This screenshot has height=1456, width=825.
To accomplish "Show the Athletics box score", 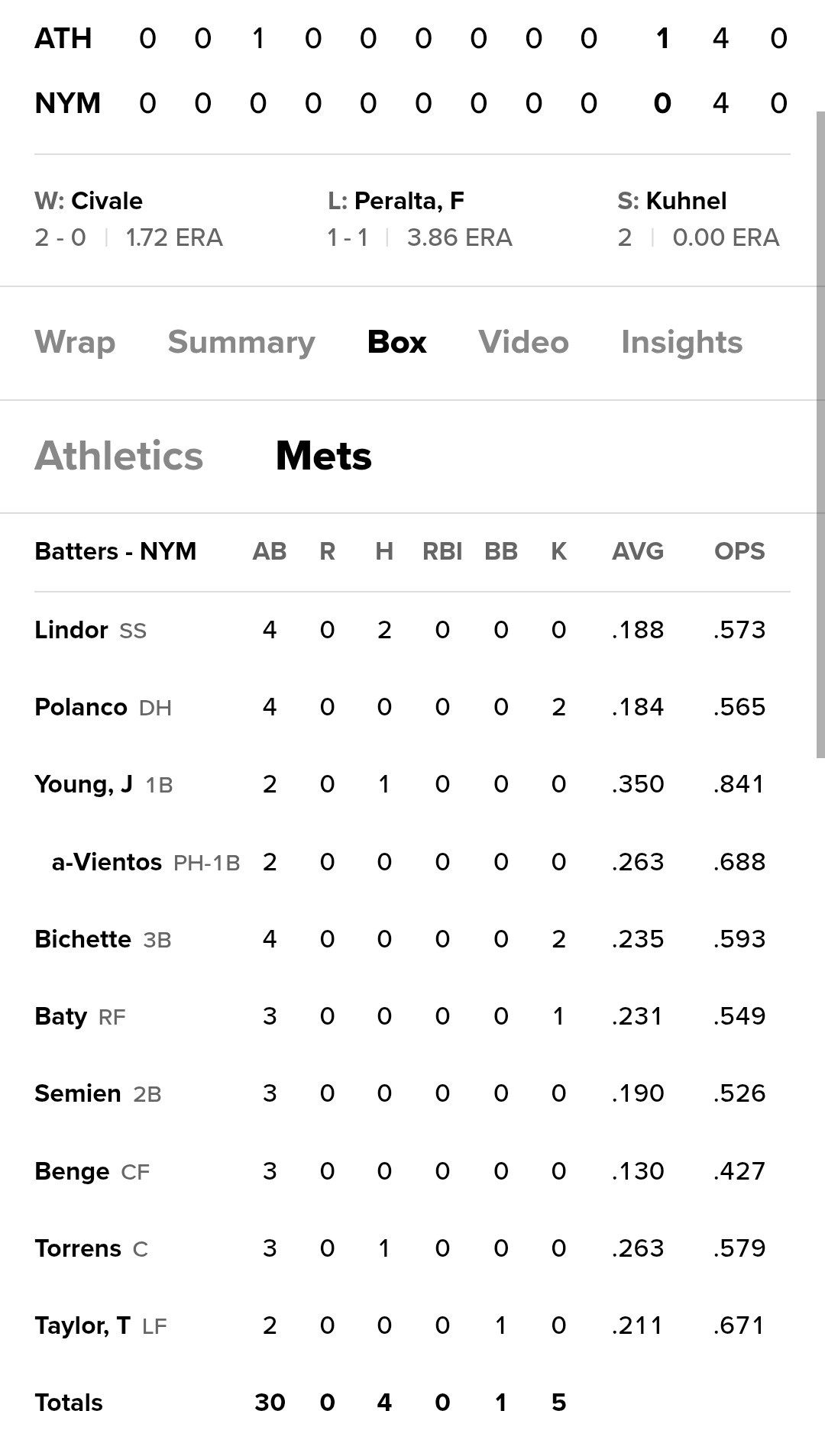I will pyautogui.click(x=119, y=457).
